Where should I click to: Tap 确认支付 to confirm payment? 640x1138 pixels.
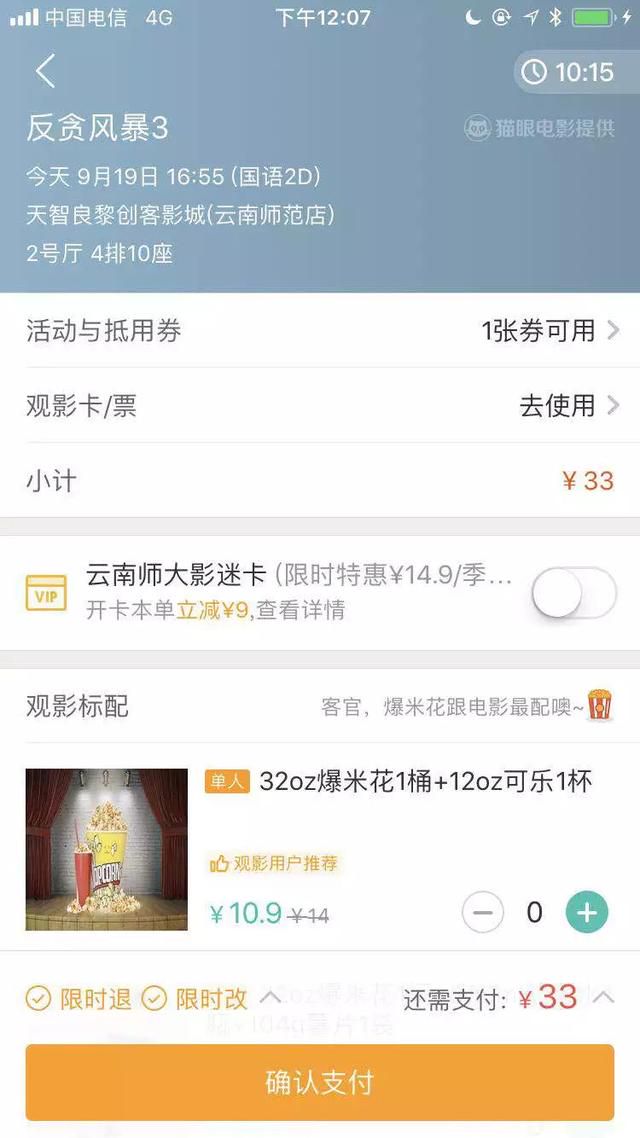point(320,1082)
